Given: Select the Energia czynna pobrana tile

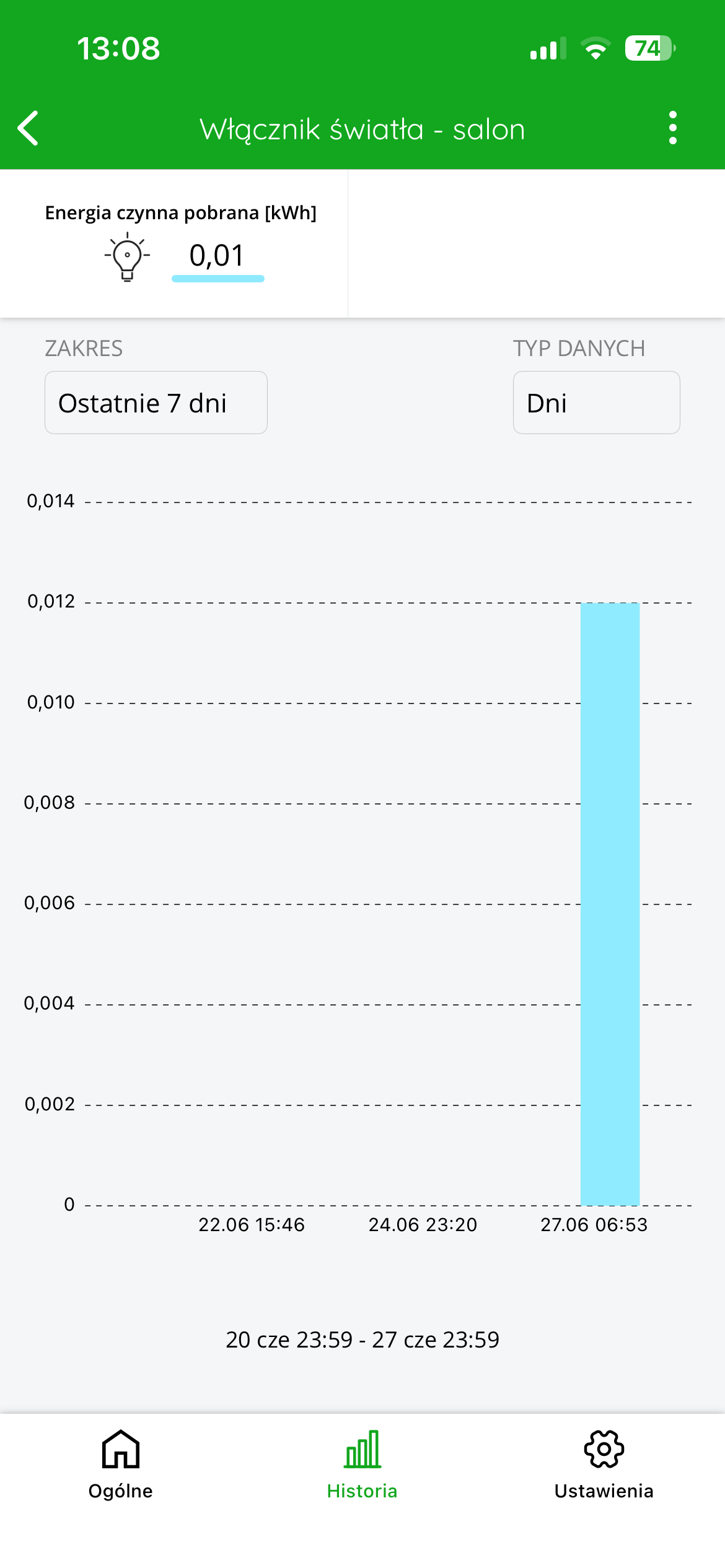Looking at the screenshot, I should pos(175,243).
